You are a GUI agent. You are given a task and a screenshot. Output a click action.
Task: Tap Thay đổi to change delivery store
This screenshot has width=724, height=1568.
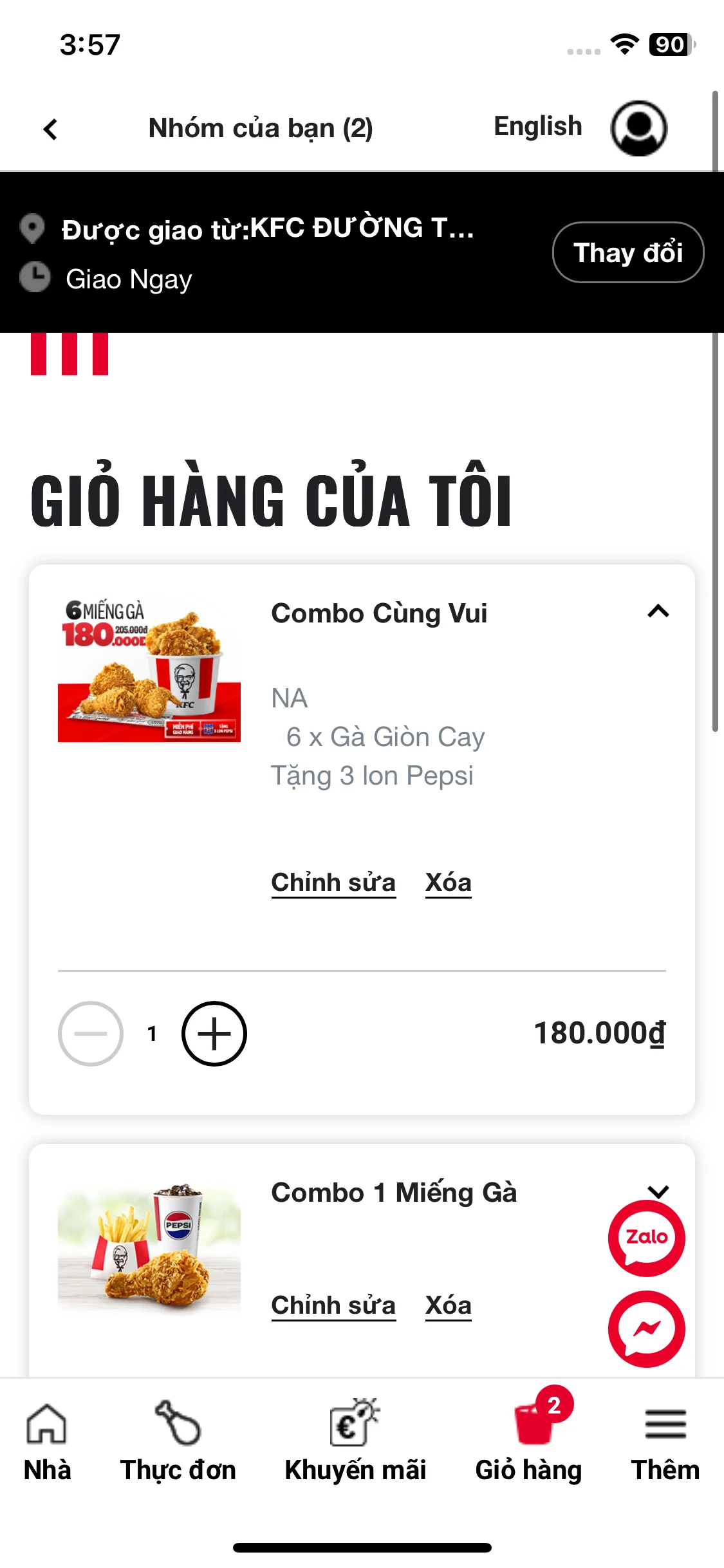tap(627, 252)
